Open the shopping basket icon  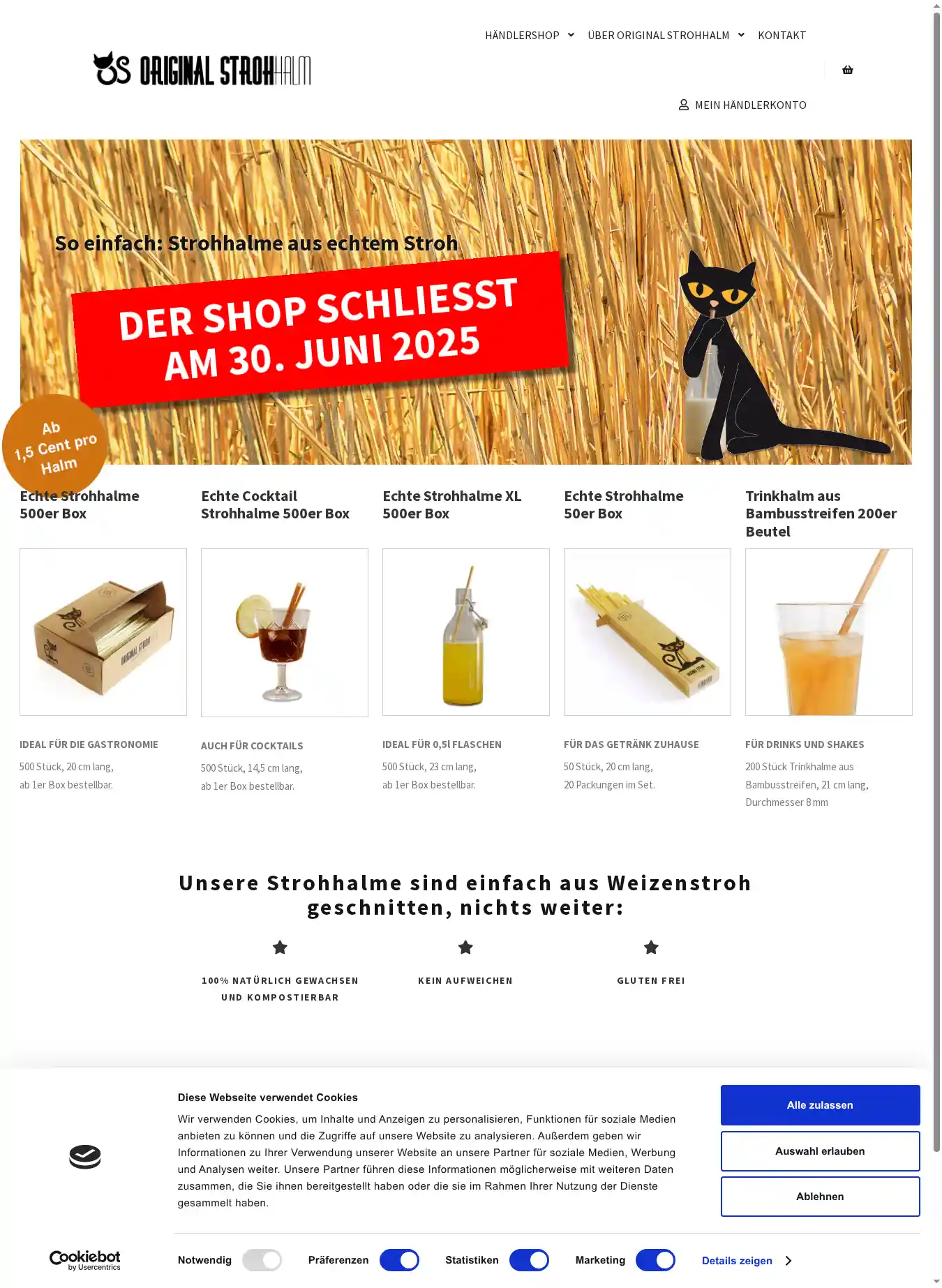(847, 70)
